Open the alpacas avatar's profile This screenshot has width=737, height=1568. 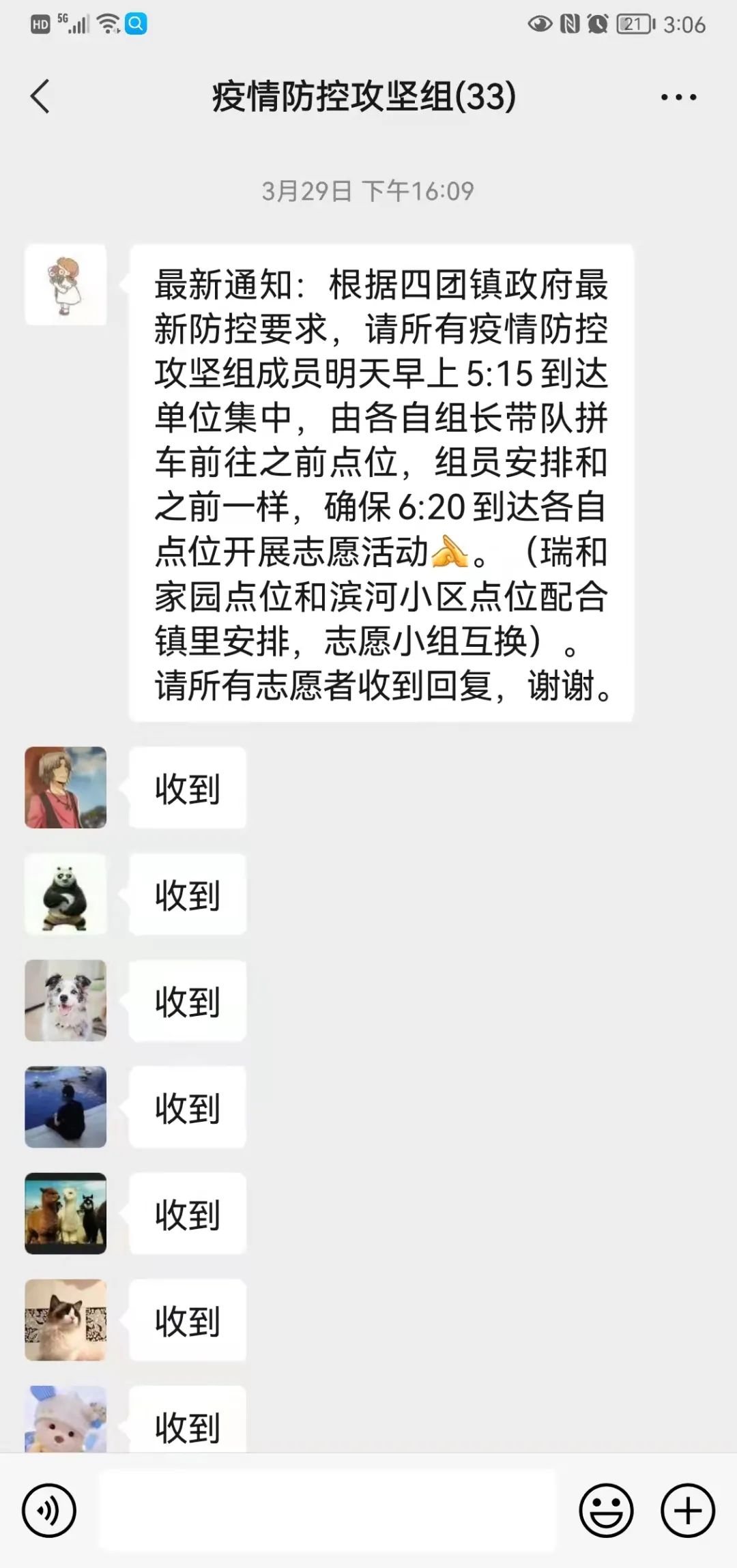point(66,1213)
